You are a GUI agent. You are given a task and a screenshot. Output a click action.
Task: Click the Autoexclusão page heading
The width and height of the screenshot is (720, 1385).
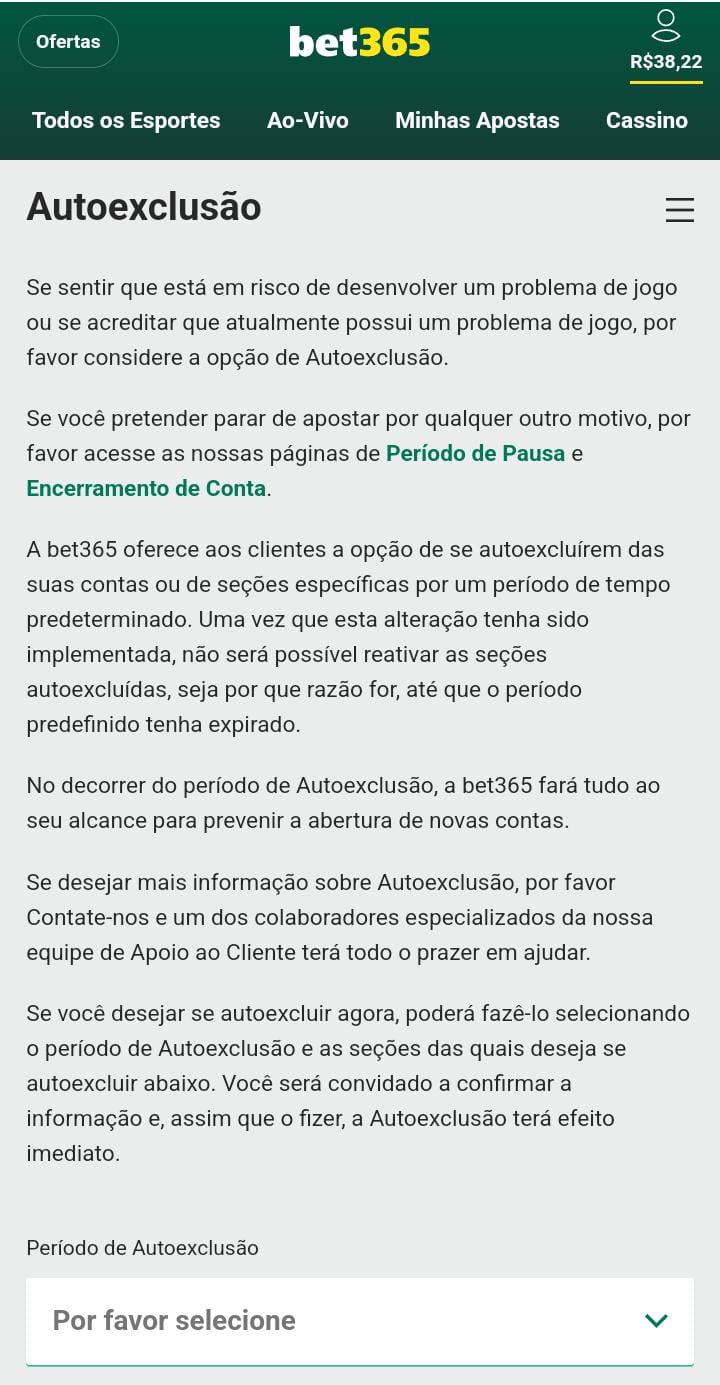pos(144,208)
